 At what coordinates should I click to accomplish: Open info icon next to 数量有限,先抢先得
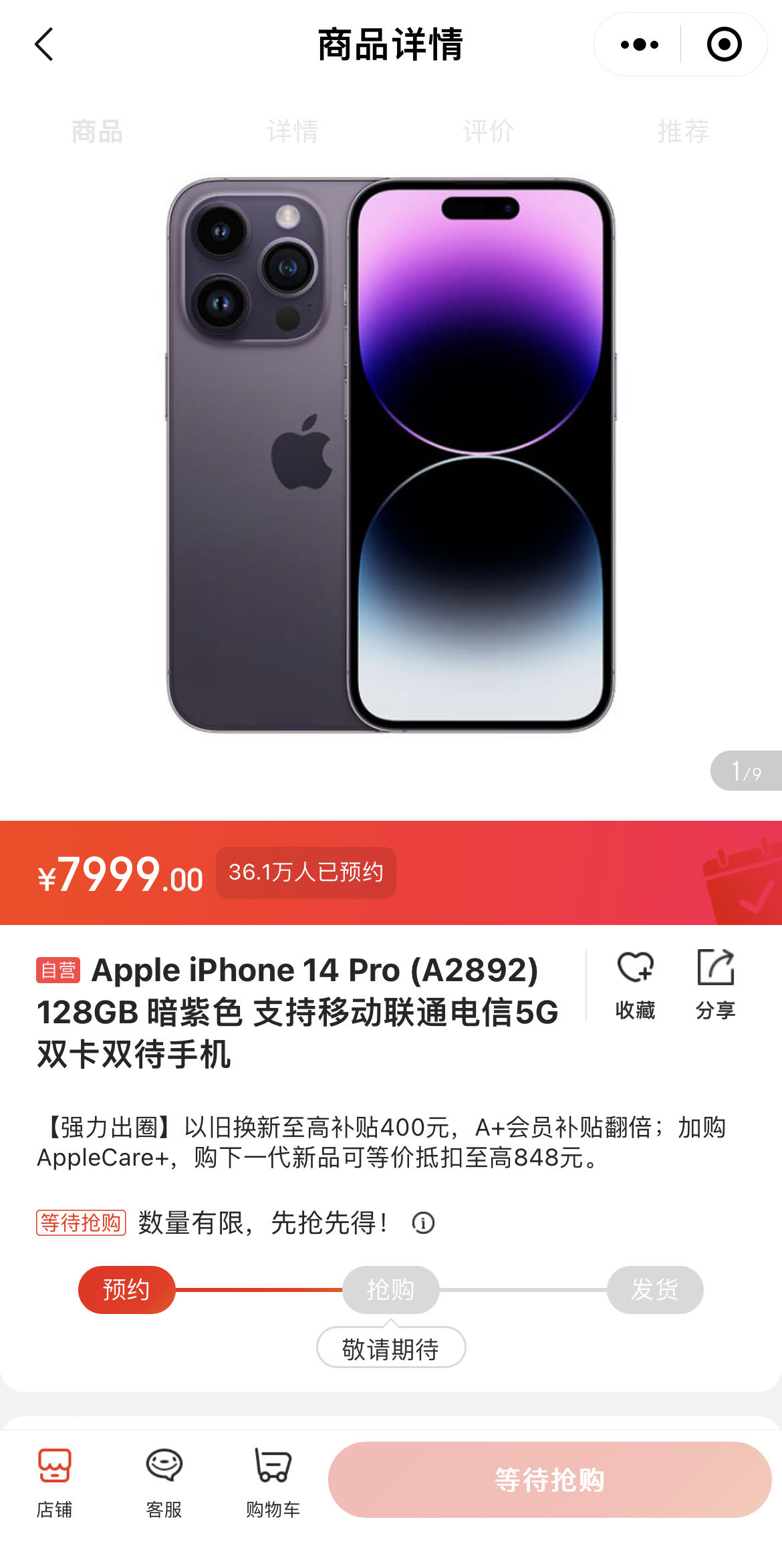(x=423, y=1223)
